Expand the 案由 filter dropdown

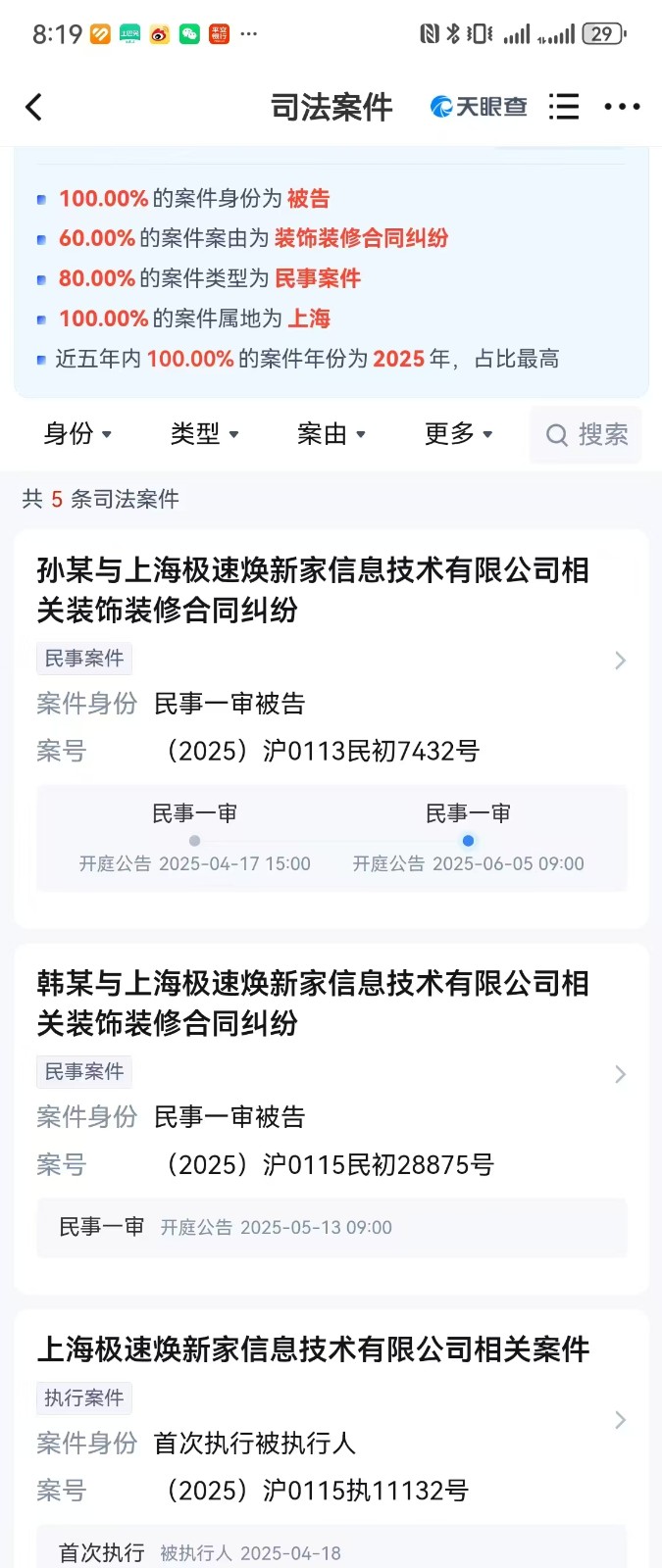tap(331, 434)
